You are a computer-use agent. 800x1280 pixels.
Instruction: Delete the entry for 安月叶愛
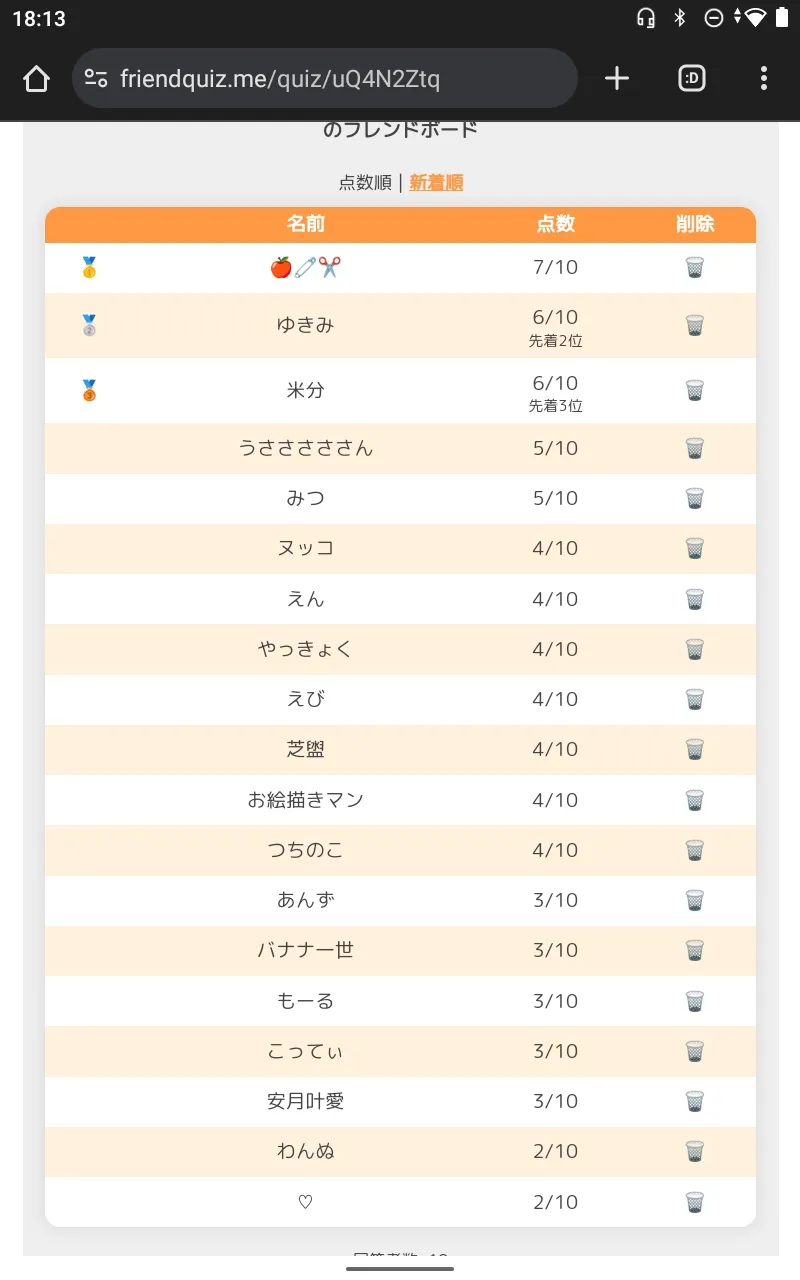coord(695,1101)
